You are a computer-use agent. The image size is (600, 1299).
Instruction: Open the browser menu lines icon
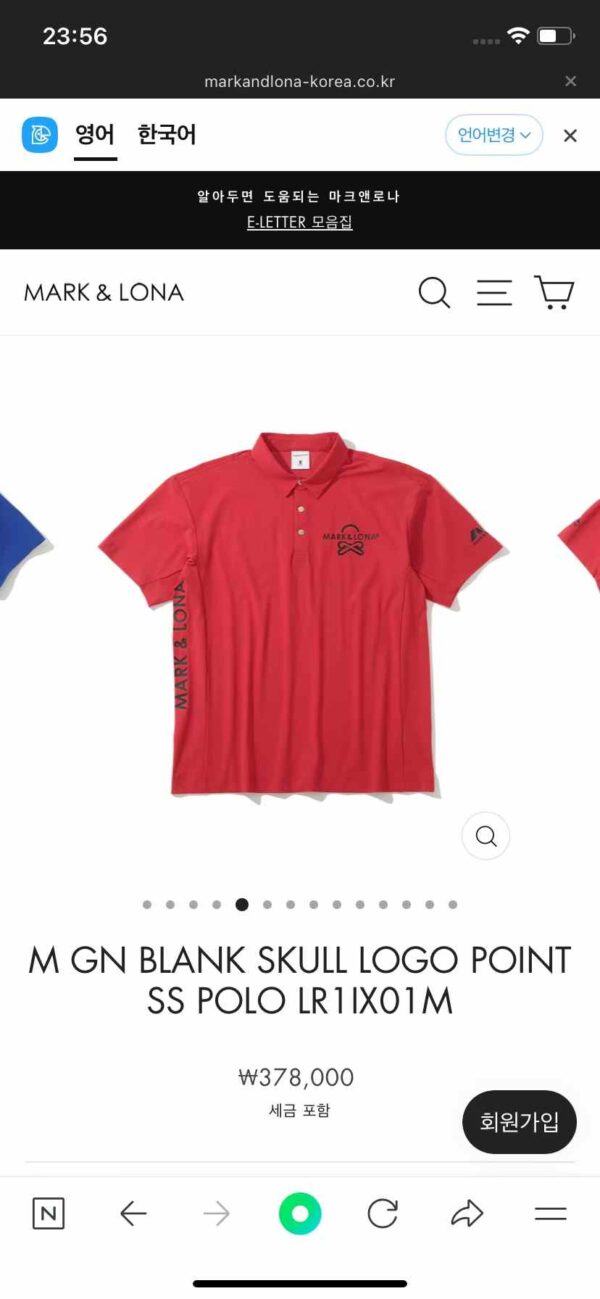tap(550, 1214)
